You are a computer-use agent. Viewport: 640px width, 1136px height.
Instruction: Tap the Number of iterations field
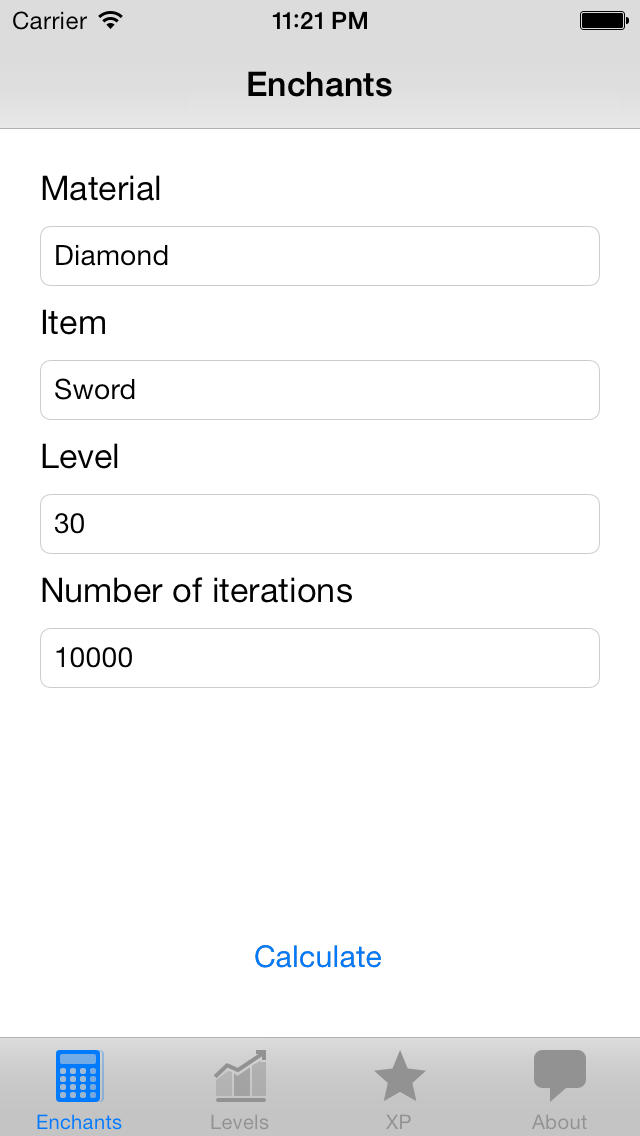tap(320, 658)
